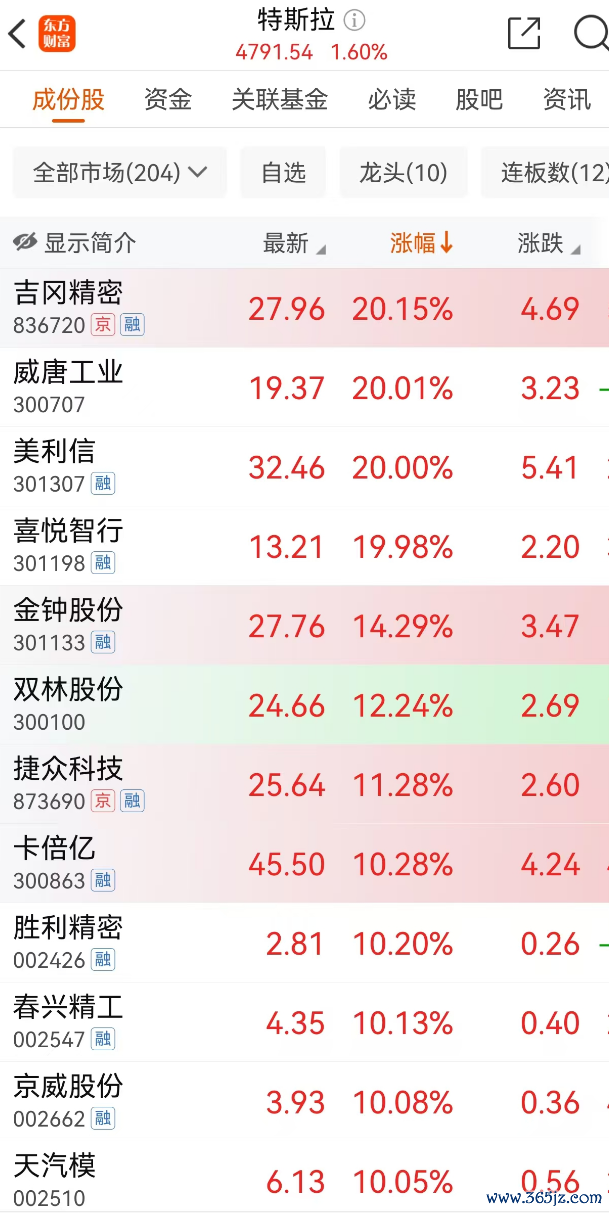The height and width of the screenshot is (1213, 609).
Task: Change sorting on 涨幅 column
Action: [421, 243]
